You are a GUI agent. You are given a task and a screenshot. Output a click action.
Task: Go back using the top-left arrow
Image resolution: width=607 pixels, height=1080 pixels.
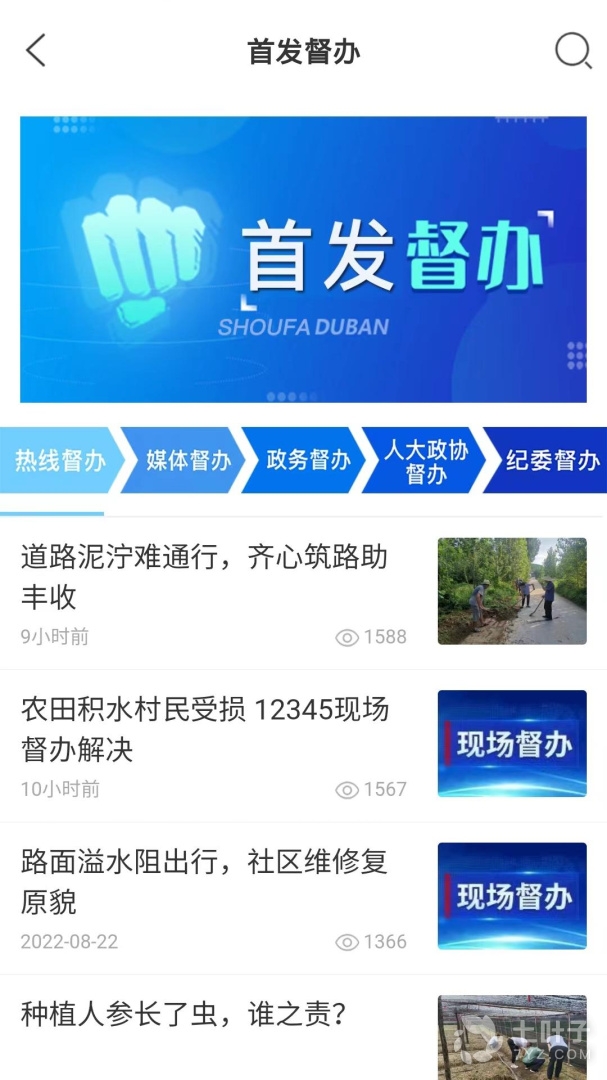(x=36, y=50)
